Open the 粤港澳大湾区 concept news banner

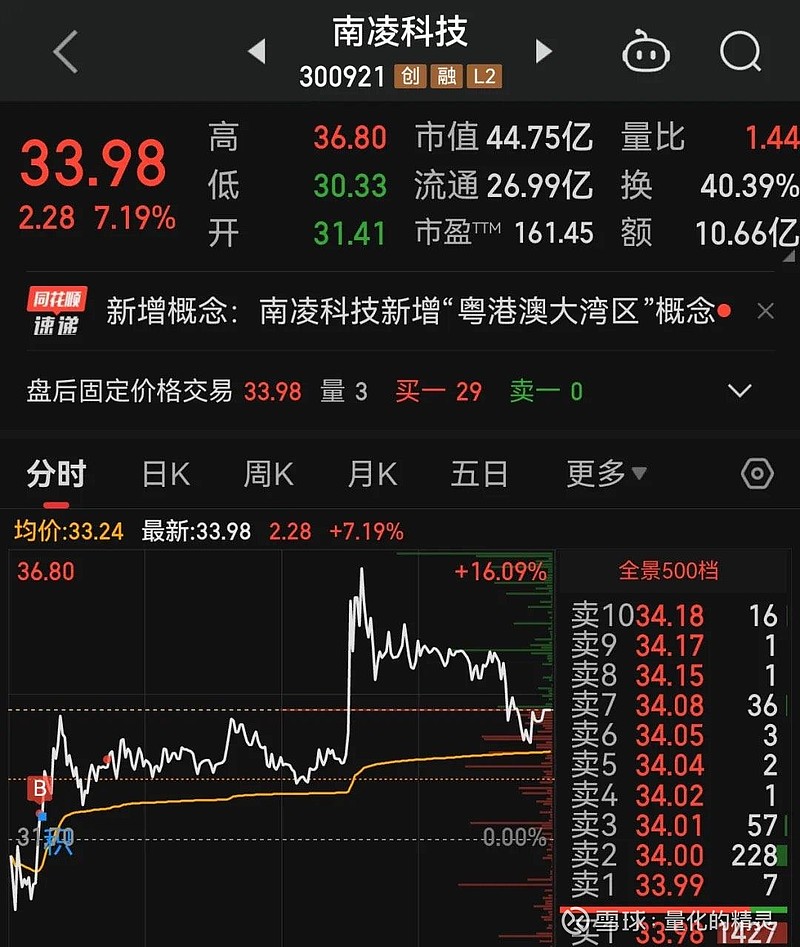[x=430, y=309]
